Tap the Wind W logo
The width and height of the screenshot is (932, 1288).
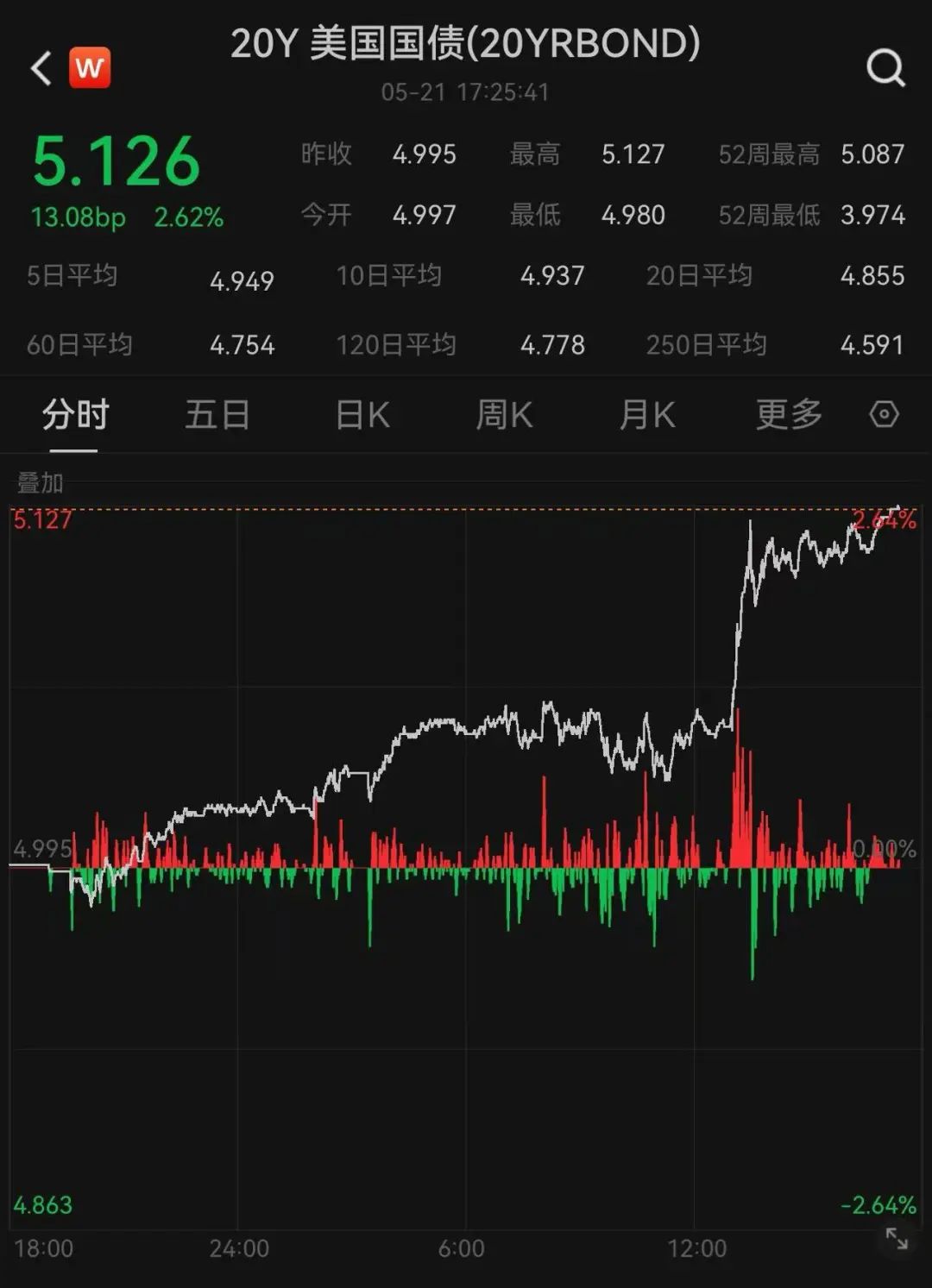pyautogui.click(x=91, y=67)
